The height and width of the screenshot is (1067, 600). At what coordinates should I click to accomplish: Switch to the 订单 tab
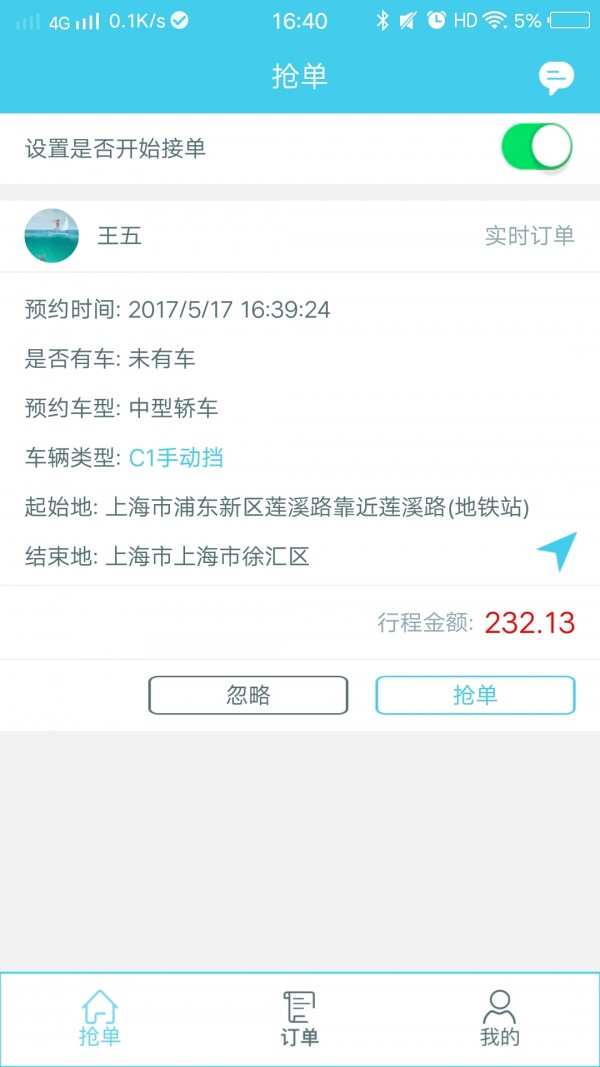point(299,1018)
